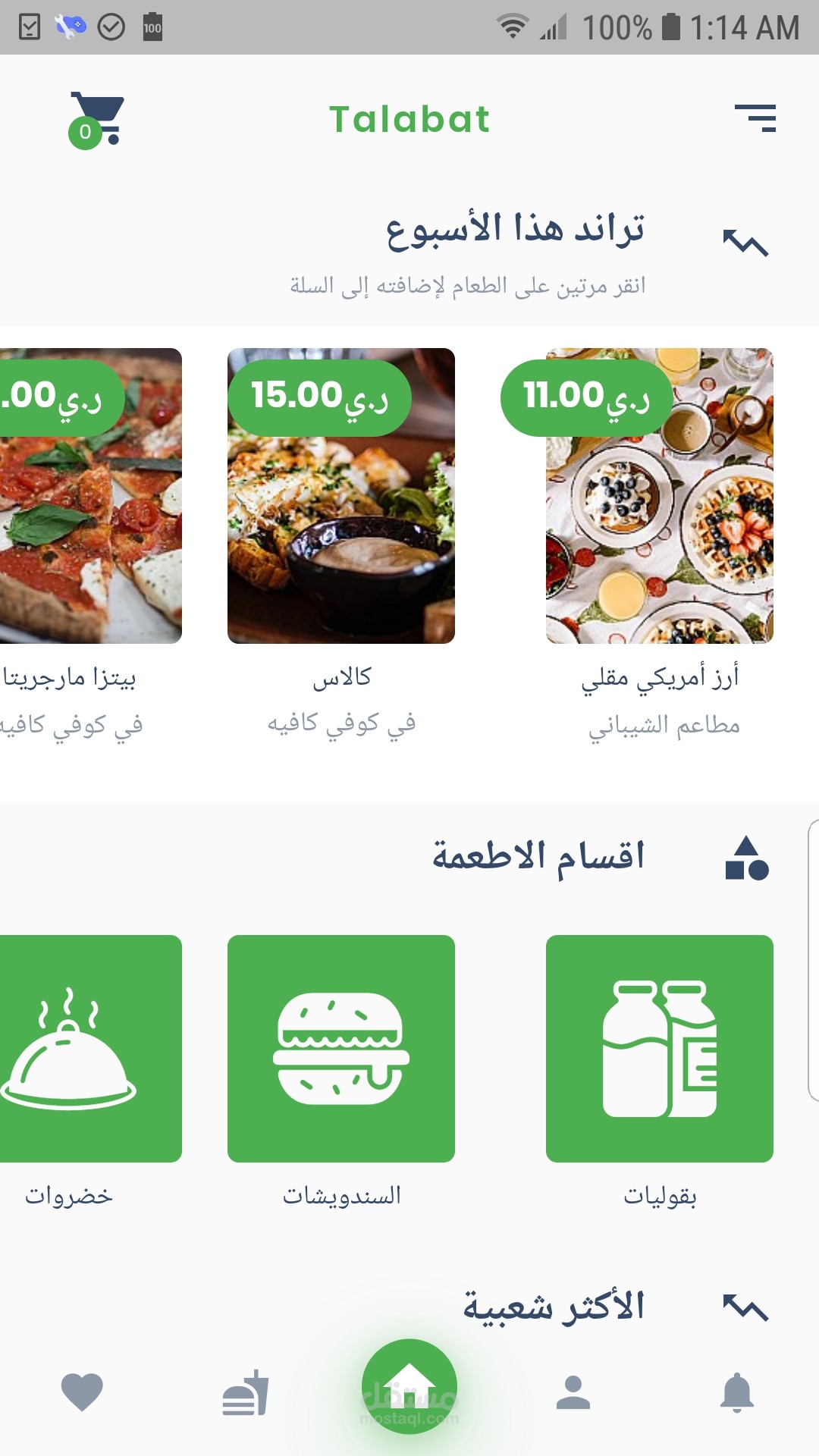Viewport: 819px width, 1456px height.
Task: Tap the green home button
Action: point(409,1386)
